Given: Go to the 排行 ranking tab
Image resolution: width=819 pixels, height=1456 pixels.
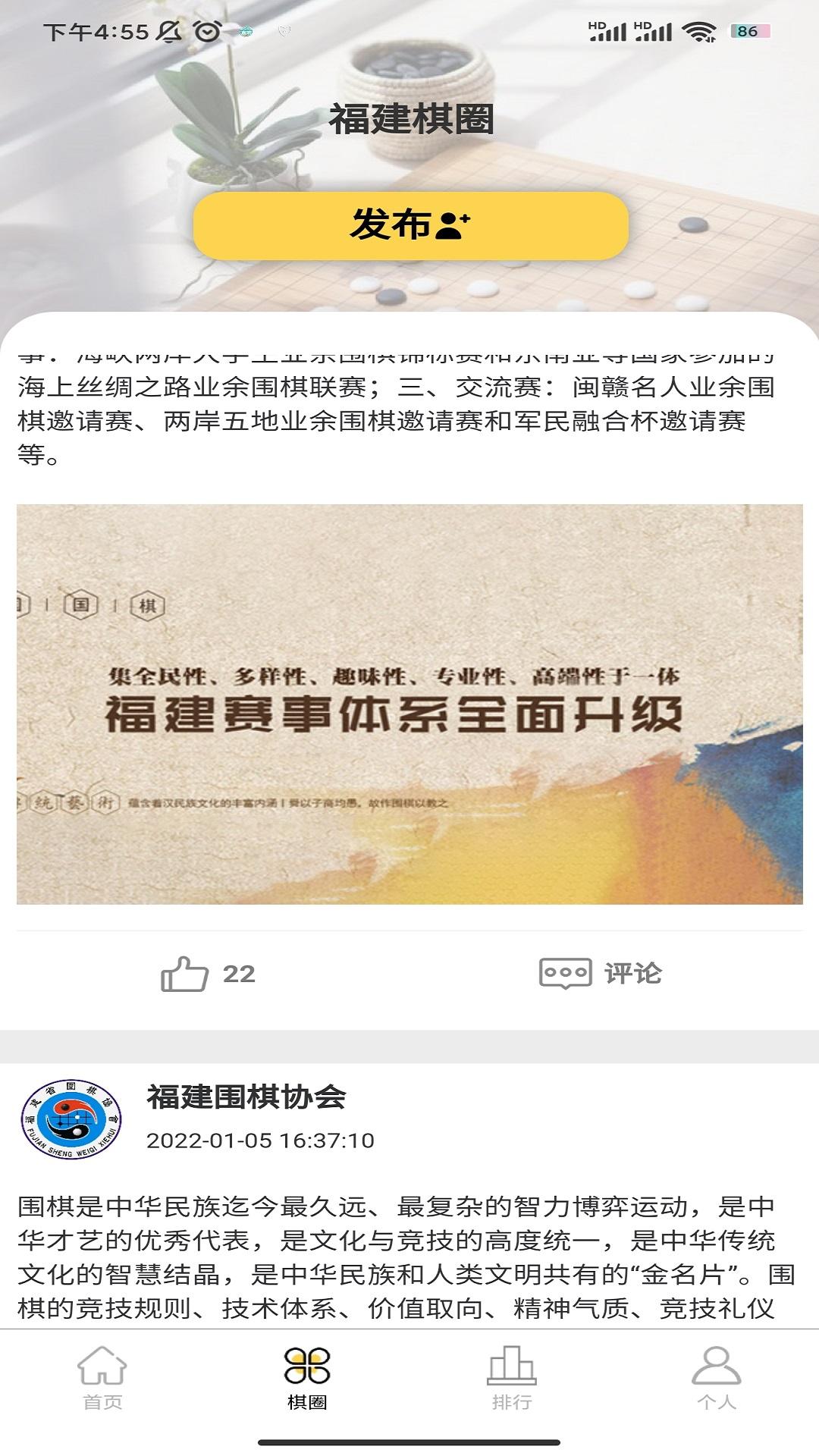Looking at the screenshot, I should tap(512, 1378).
